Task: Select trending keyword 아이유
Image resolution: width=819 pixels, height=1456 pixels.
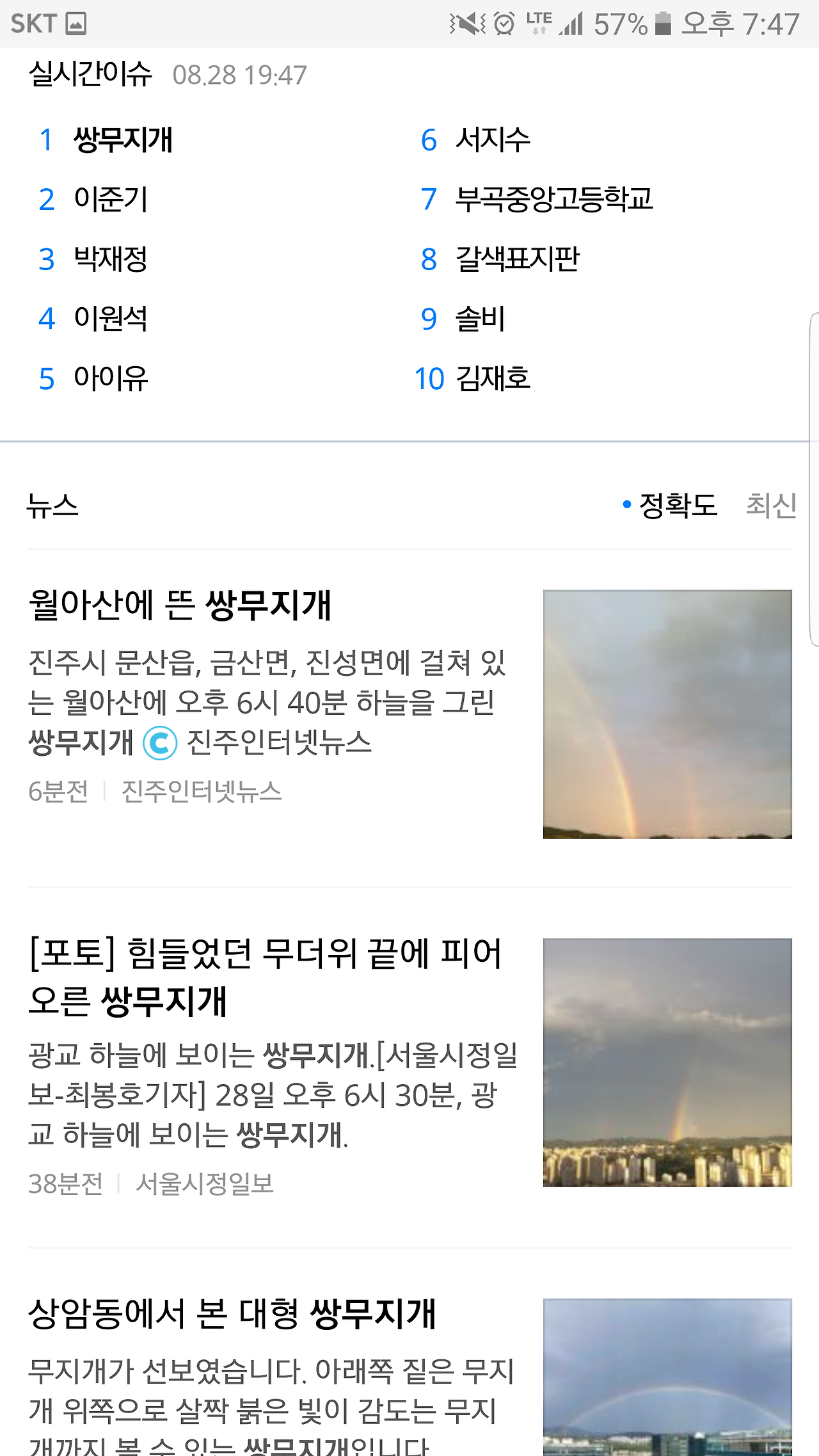Action: 111,378
